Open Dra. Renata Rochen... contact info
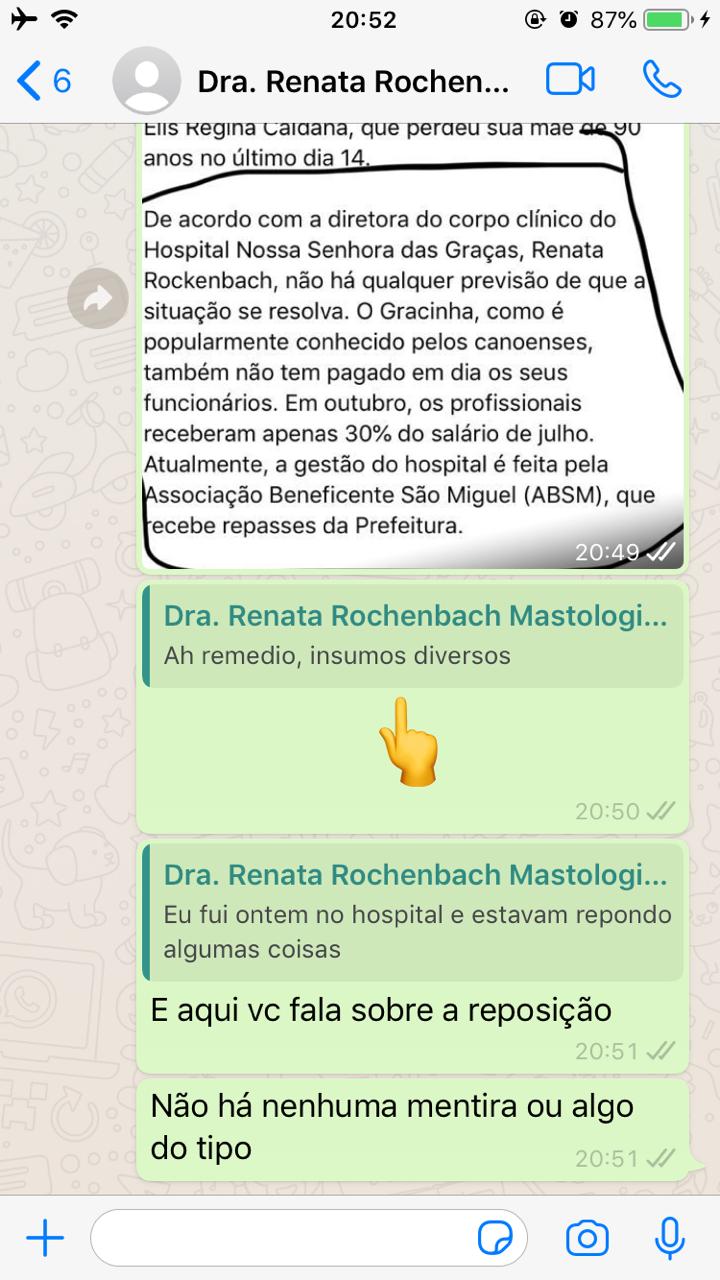 (x=353, y=81)
